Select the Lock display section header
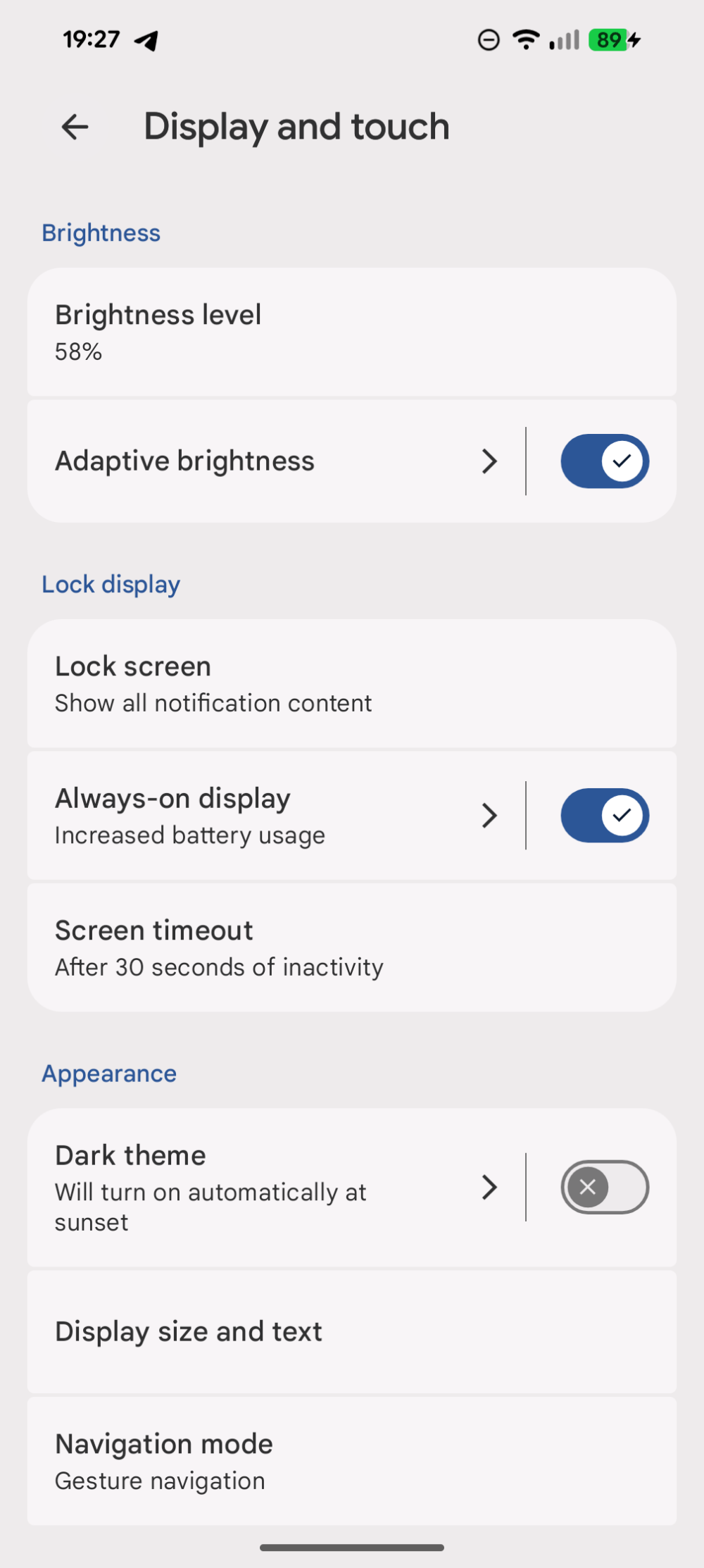Viewport: 704px width, 1568px height. [x=111, y=583]
